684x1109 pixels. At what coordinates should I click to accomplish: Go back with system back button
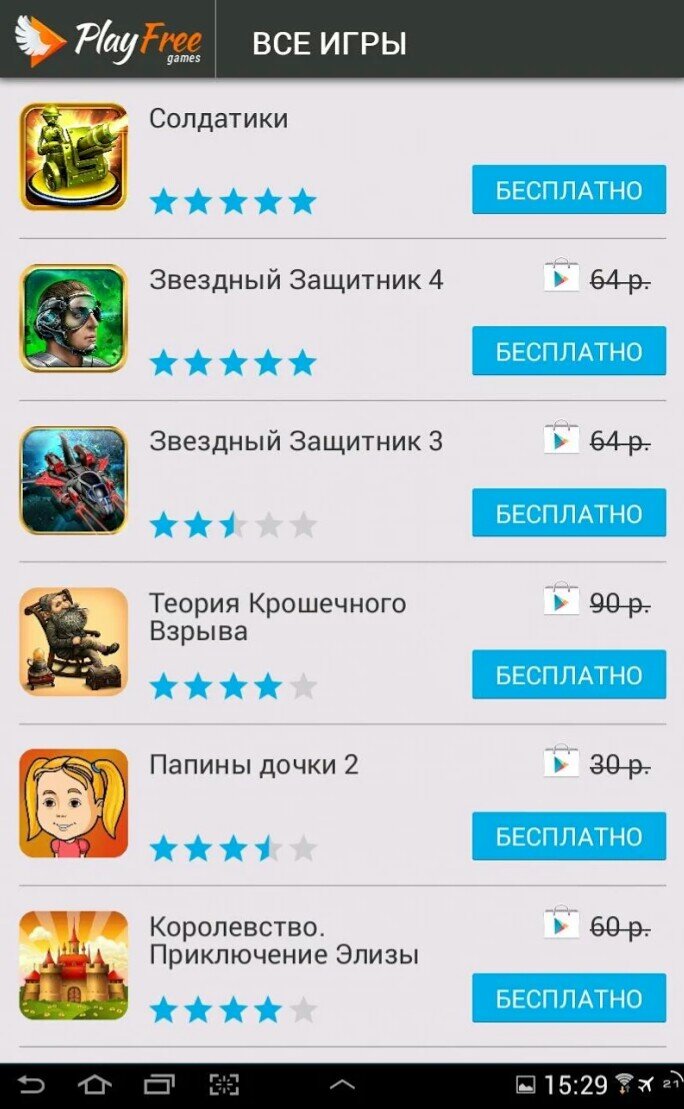(x=31, y=1084)
